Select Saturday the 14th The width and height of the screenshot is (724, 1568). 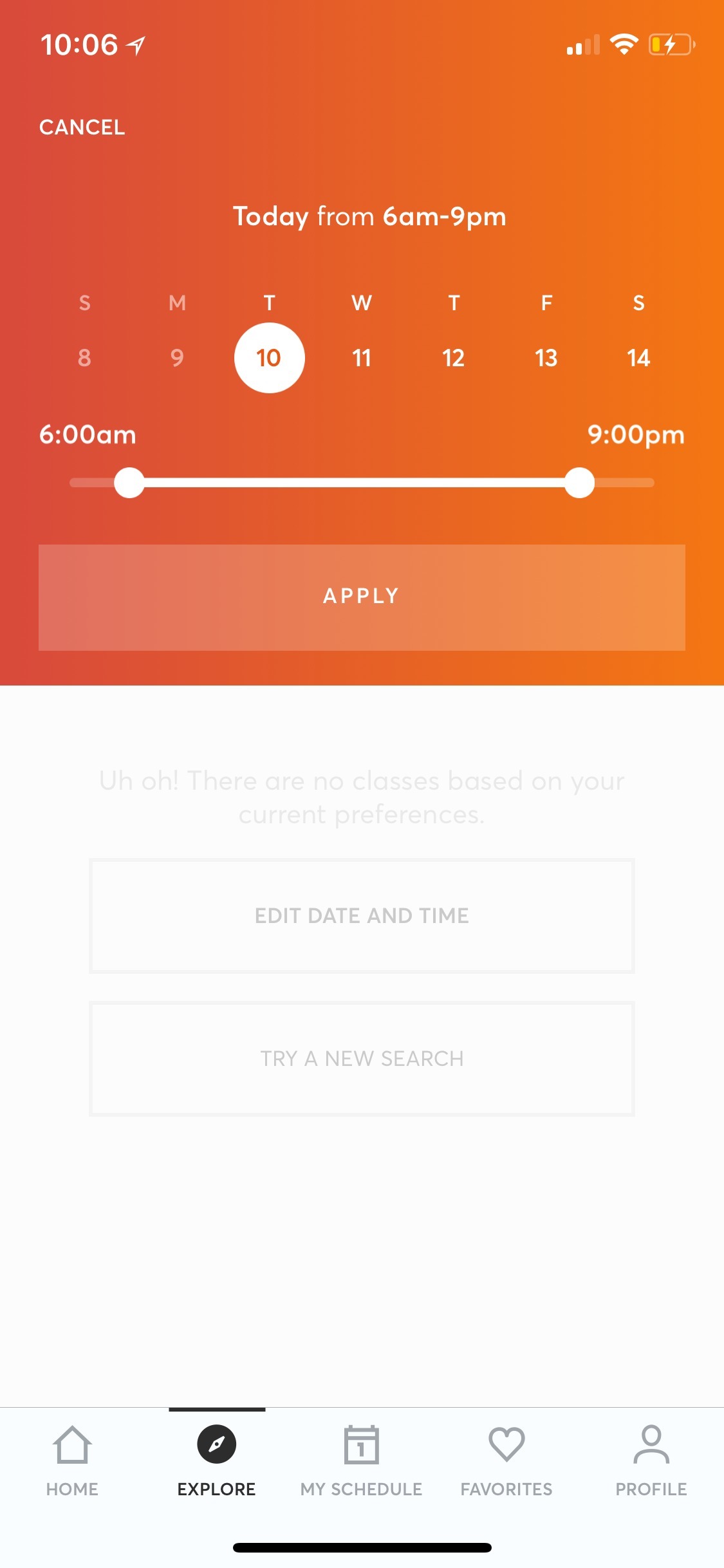638,358
